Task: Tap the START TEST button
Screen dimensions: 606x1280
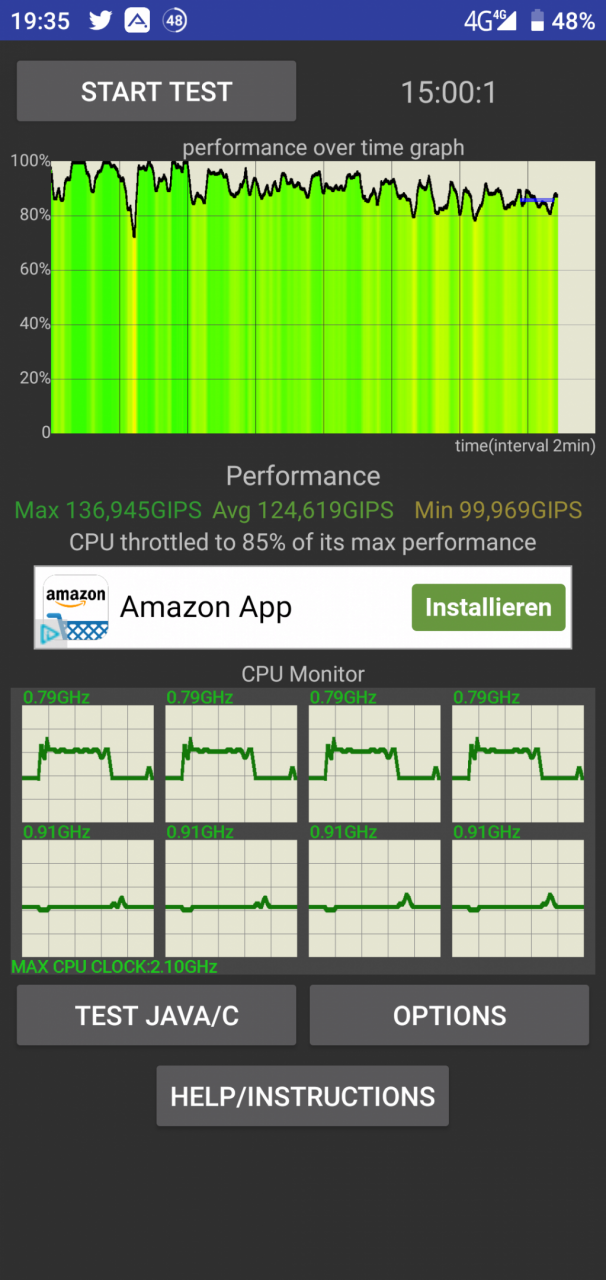Action: tap(156, 92)
